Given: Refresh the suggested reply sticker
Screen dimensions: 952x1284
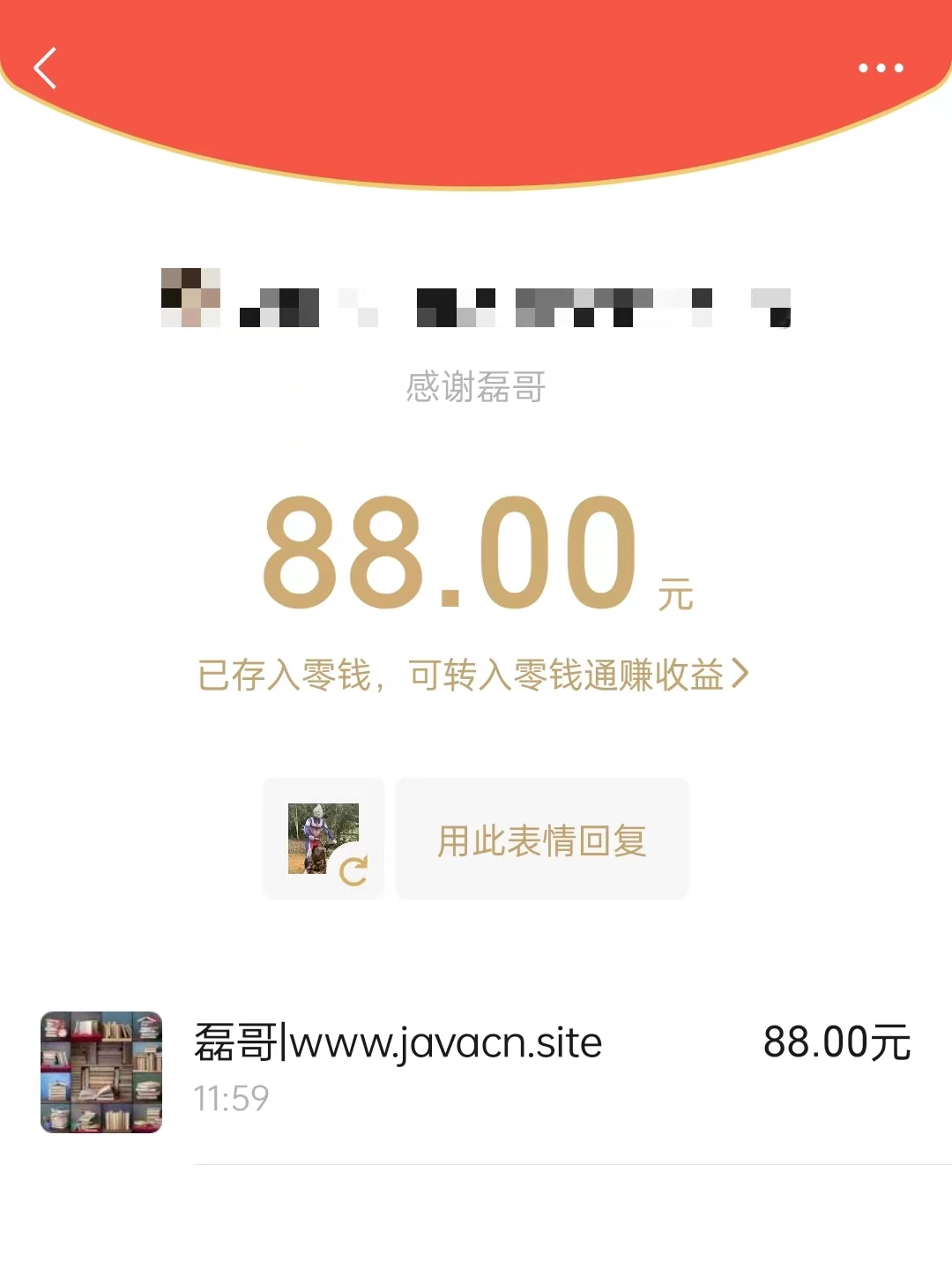Looking at the screenshot, I should click(x=353, y=871).
